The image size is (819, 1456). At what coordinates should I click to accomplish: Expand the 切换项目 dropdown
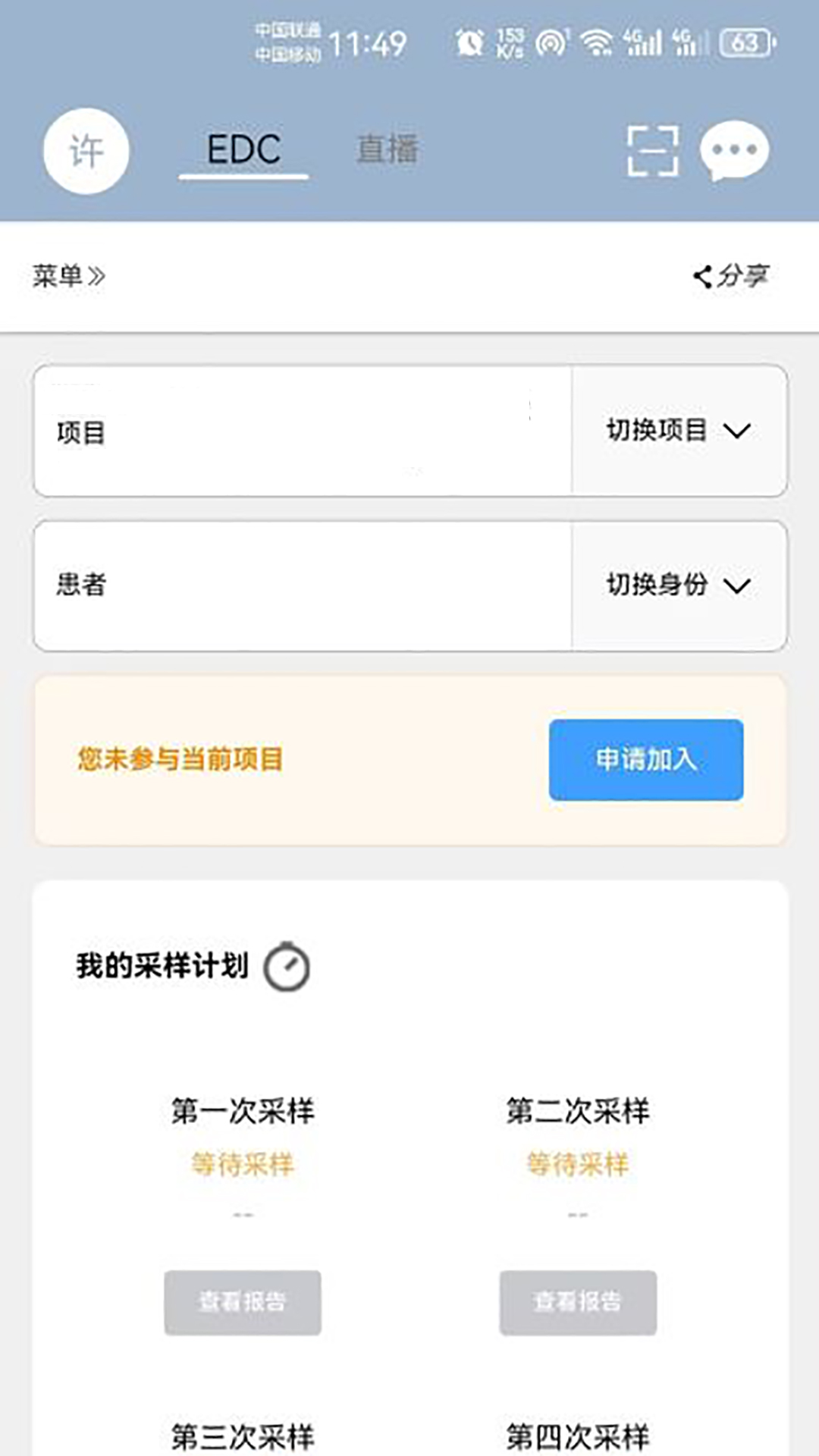[x=677, y=431]
